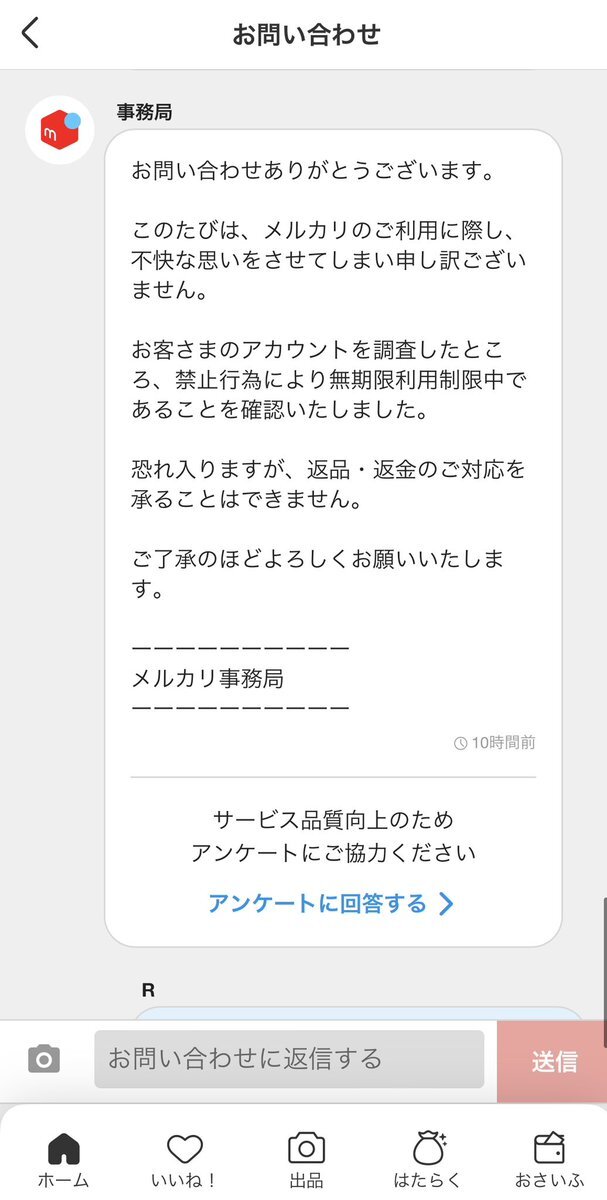Attach a photo with the camera icon
The height and width of the screenshot is (1200, 607).
pyautogui.click(x=44, y=1059)
